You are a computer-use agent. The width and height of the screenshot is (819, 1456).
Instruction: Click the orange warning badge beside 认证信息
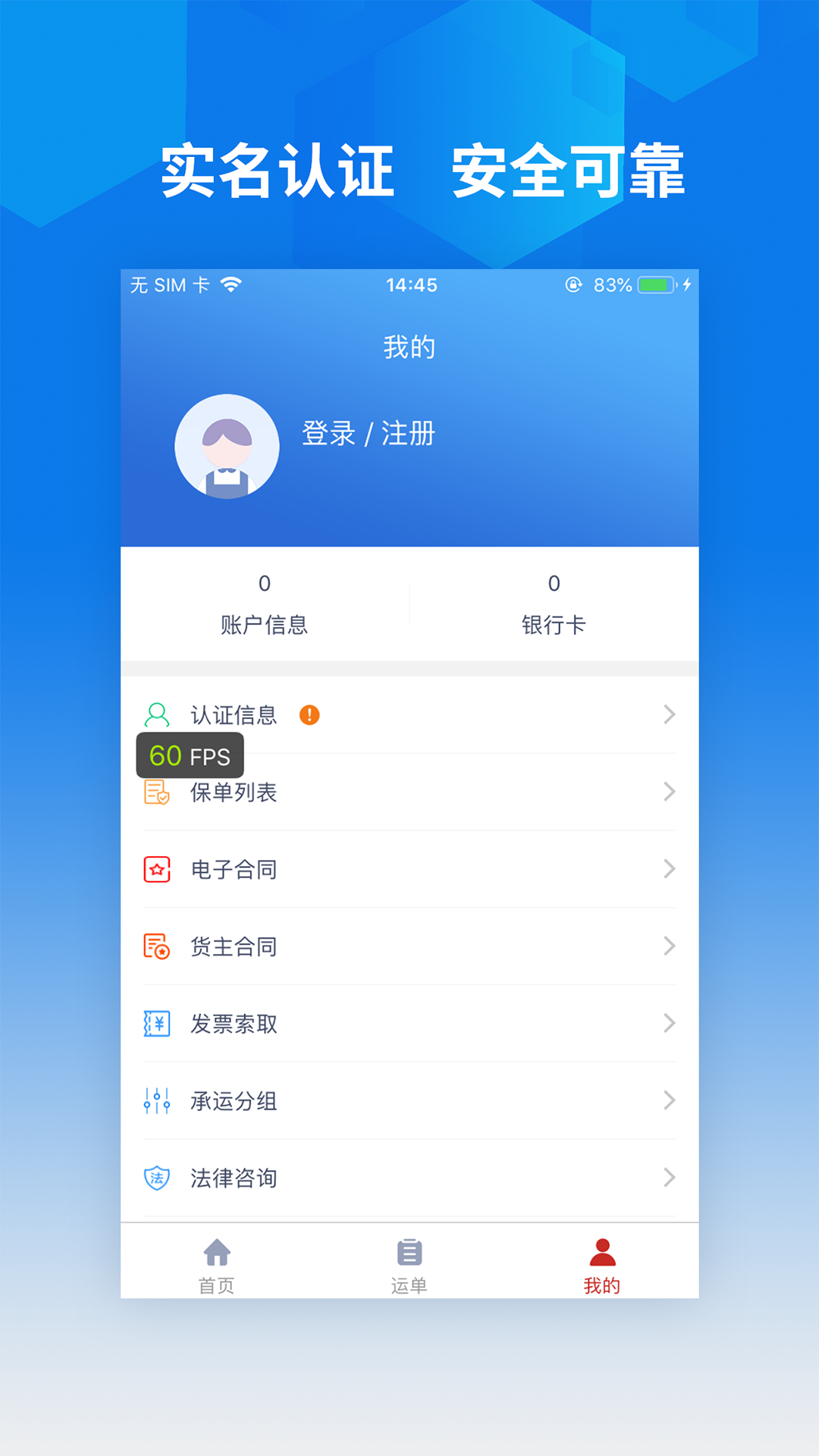pos(310,714)
